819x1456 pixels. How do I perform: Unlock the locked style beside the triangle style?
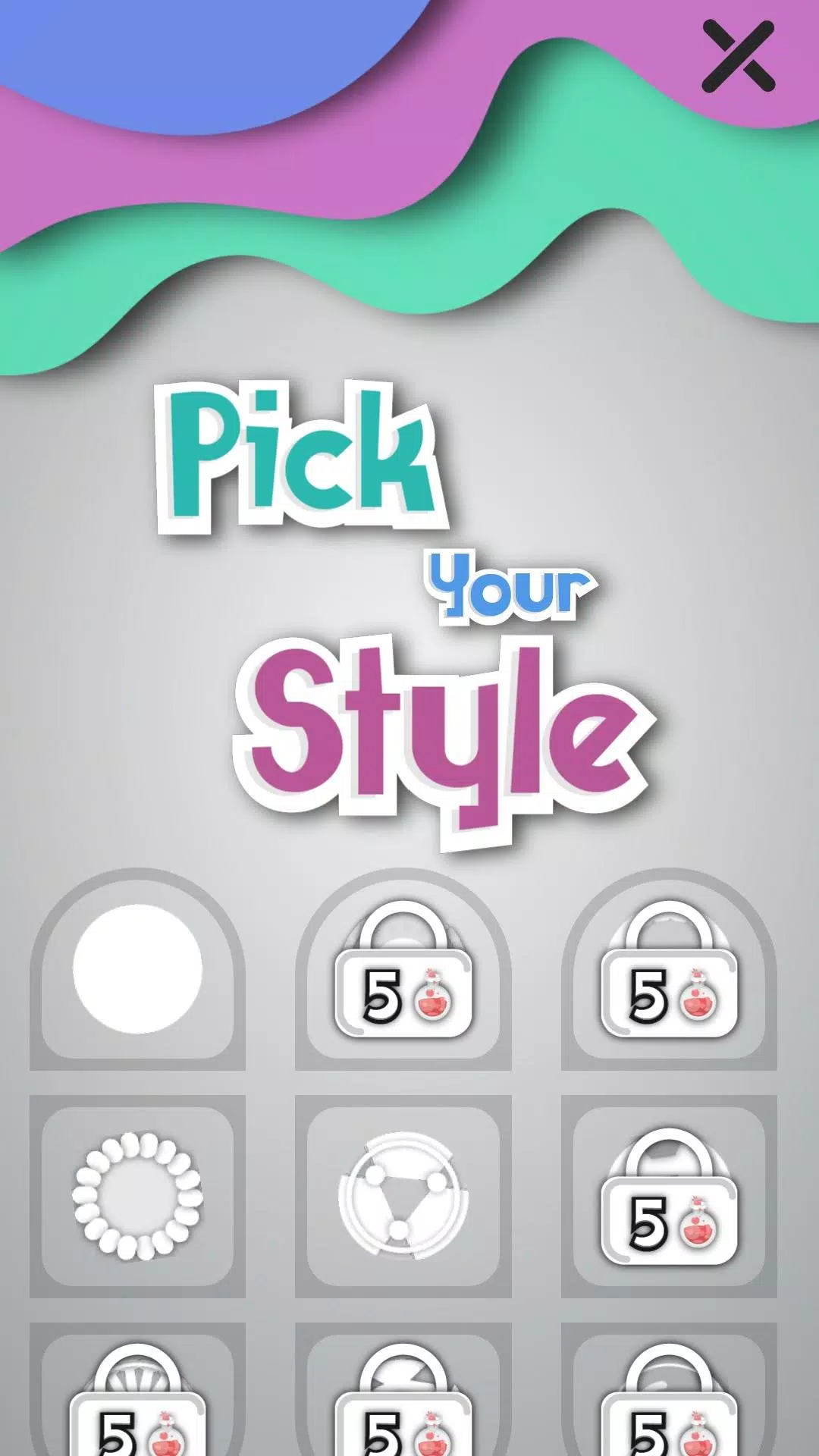click(x=669, y=1196)
